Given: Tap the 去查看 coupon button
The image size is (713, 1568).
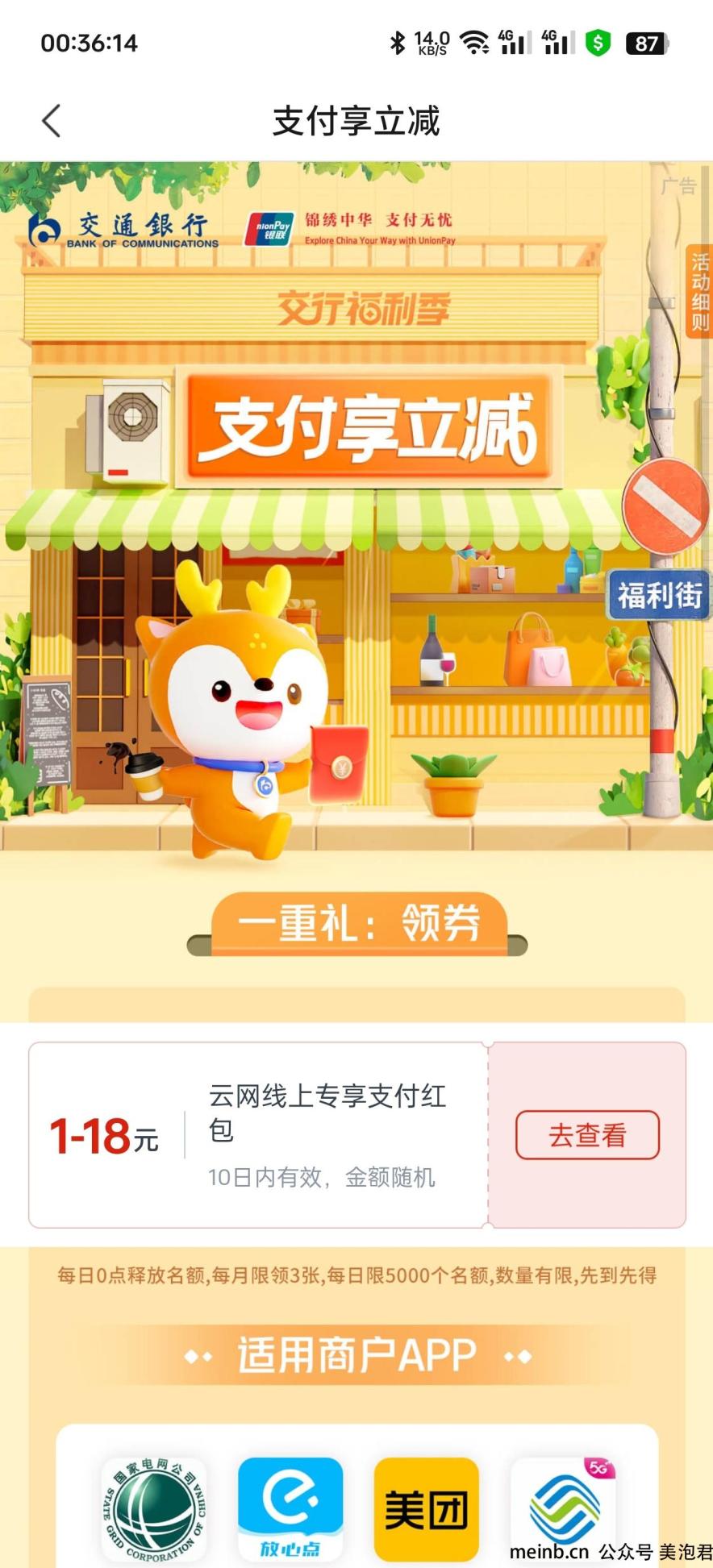Looking at the screenshot, I should pos(587,1135).
